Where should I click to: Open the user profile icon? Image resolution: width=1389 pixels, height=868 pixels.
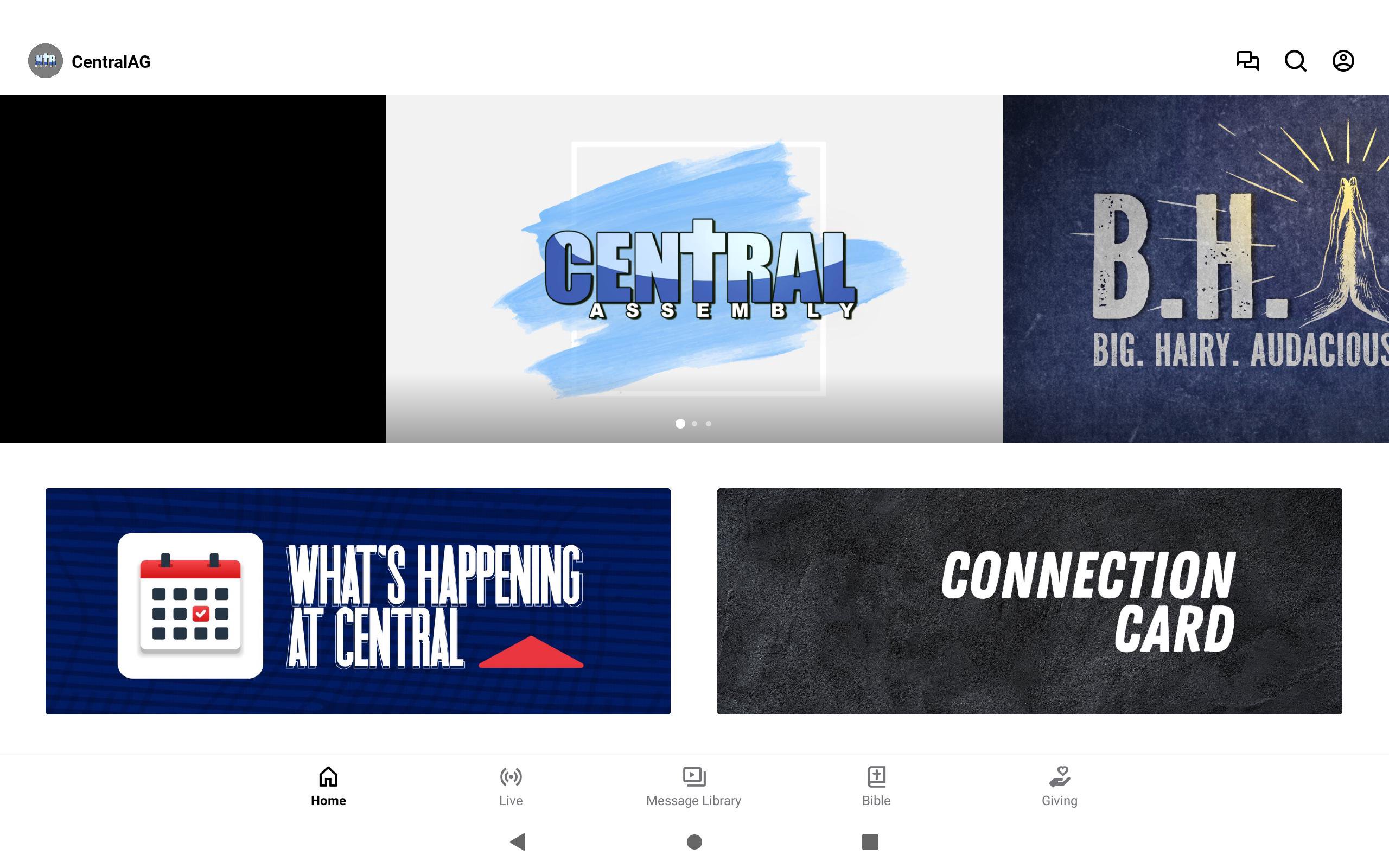click(x=1342, y=61)
